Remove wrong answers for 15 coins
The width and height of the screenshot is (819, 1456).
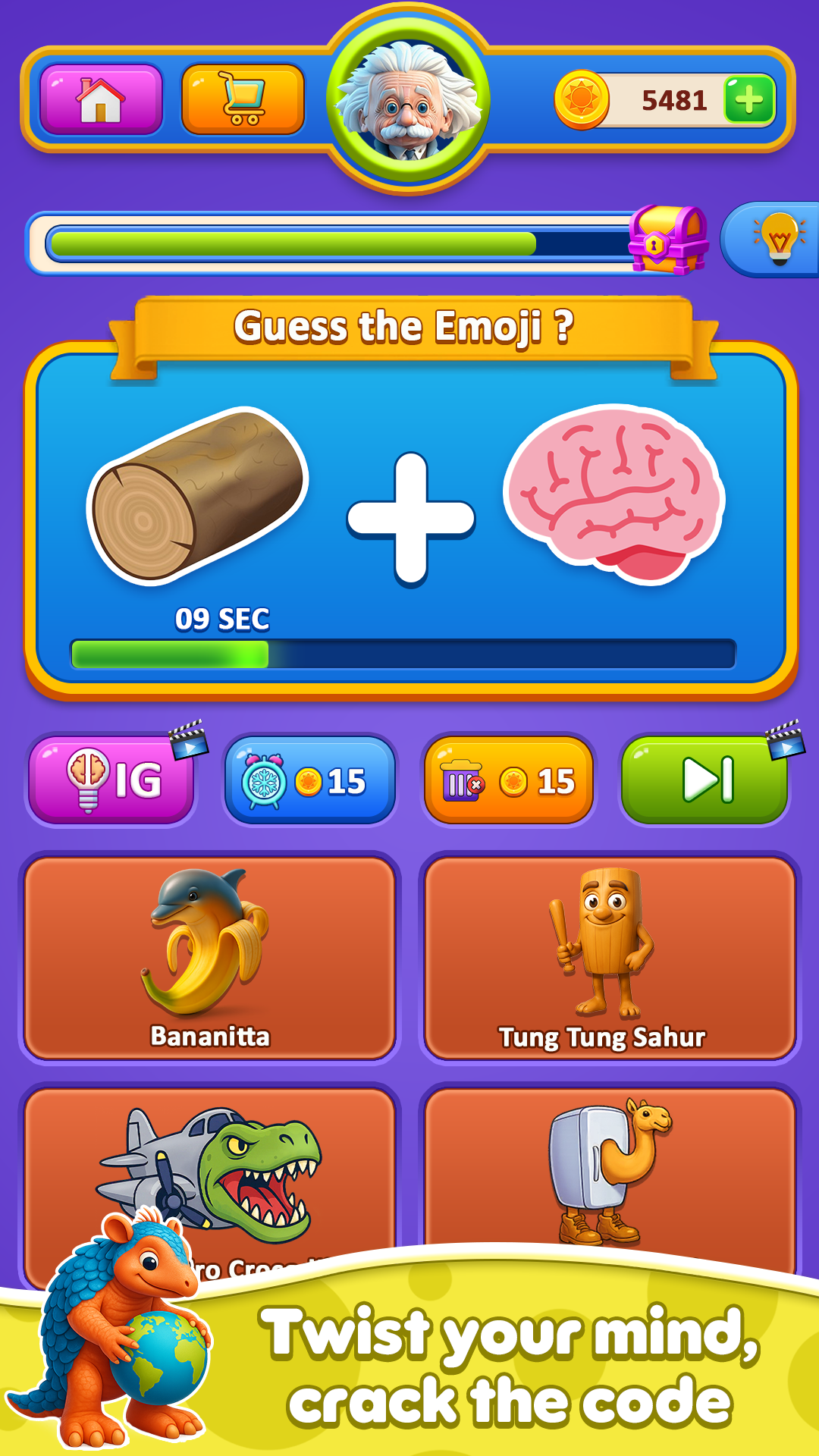[x=509, y=780]
